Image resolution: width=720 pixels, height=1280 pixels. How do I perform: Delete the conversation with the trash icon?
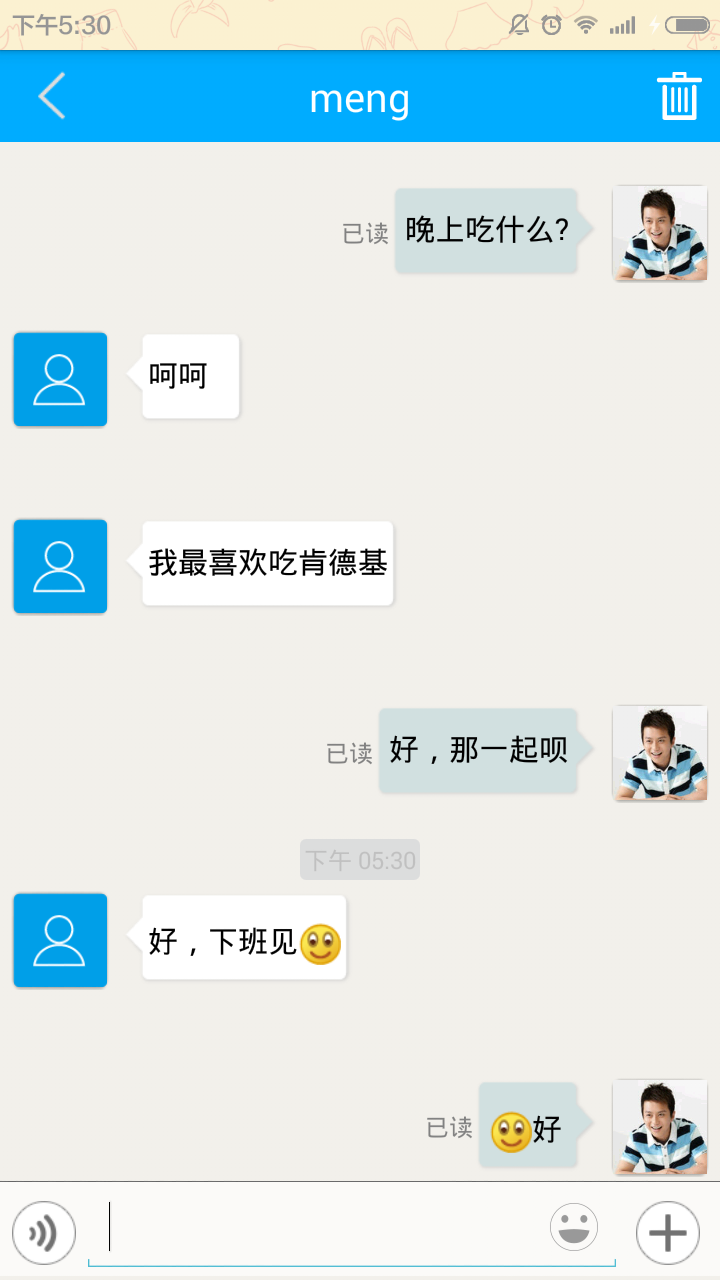678,96
